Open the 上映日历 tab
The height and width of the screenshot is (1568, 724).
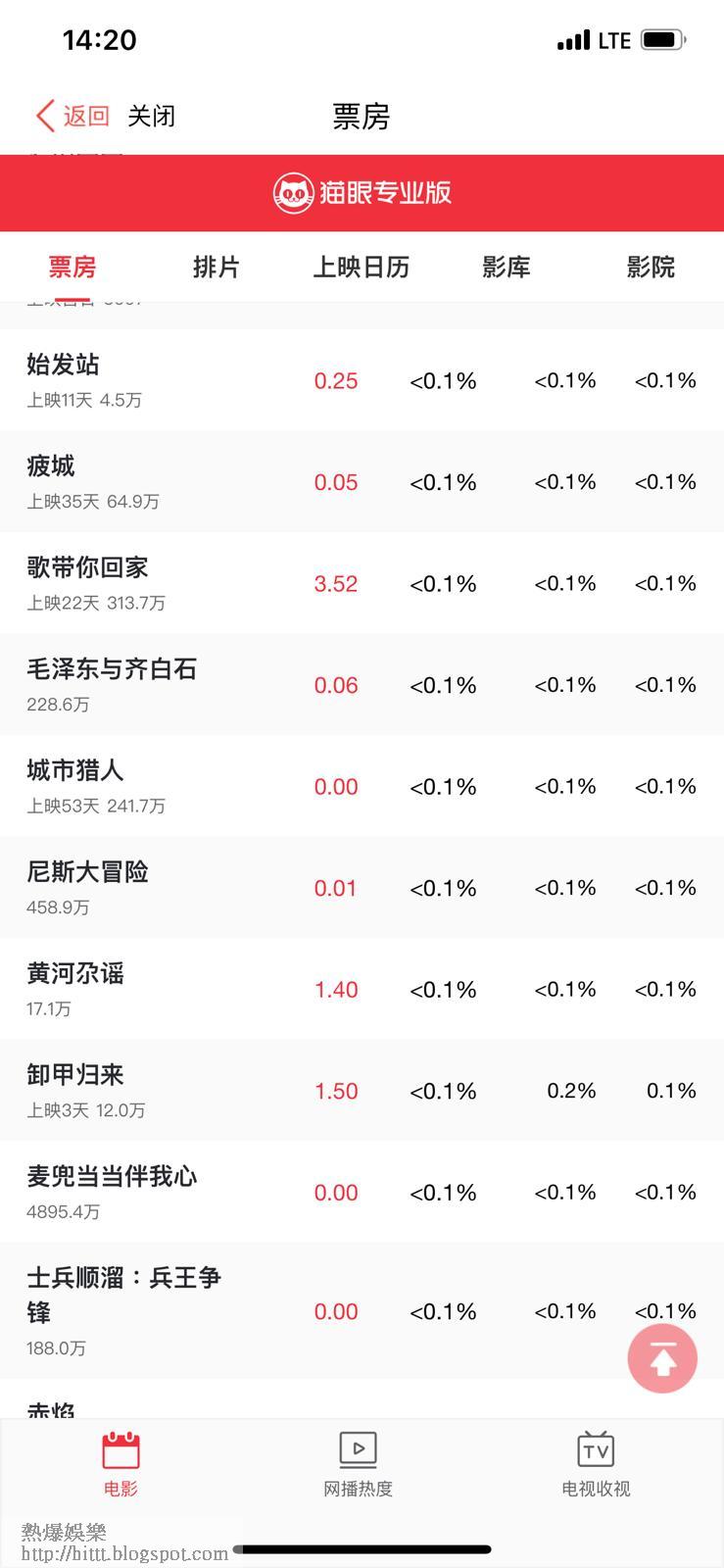tap(362, 267)
